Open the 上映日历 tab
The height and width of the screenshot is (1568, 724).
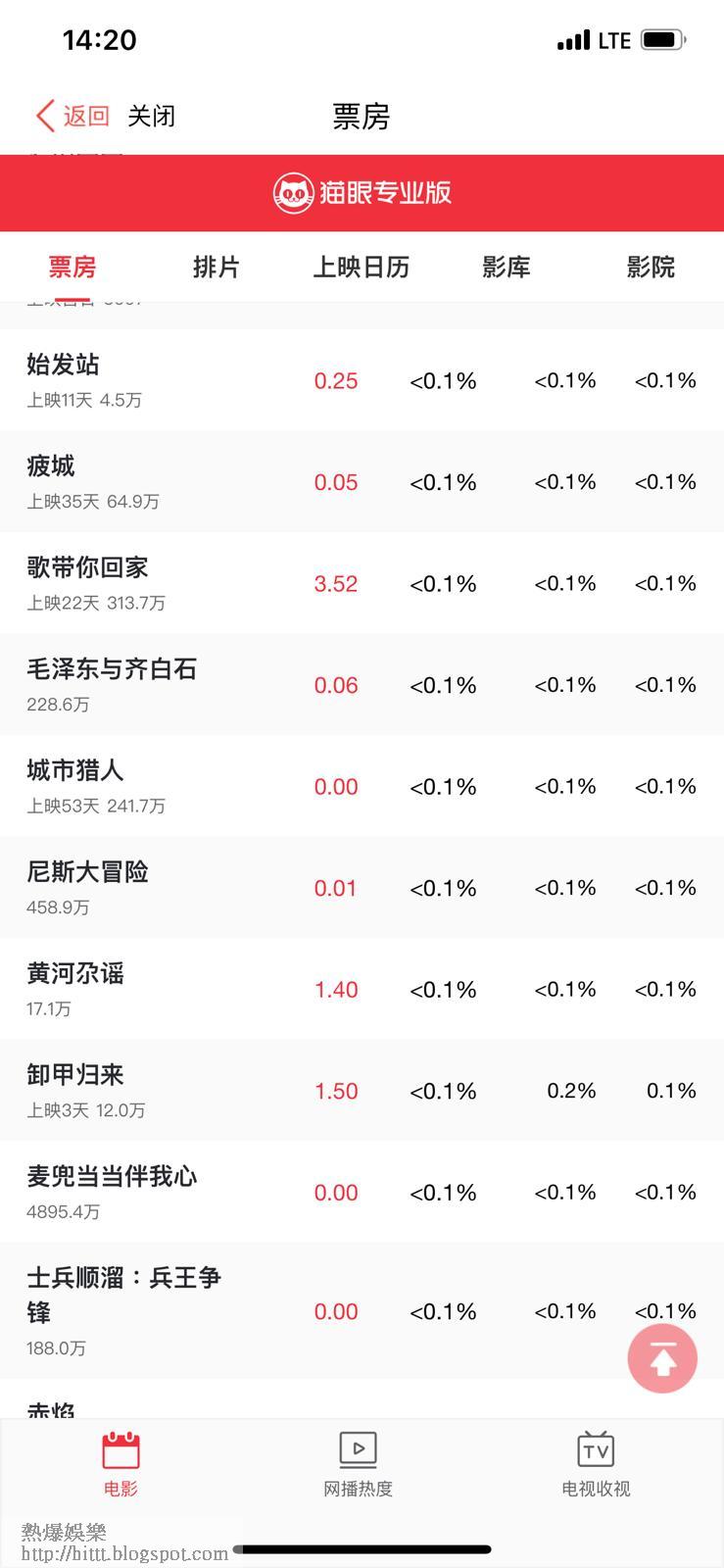tap(362, 267)
